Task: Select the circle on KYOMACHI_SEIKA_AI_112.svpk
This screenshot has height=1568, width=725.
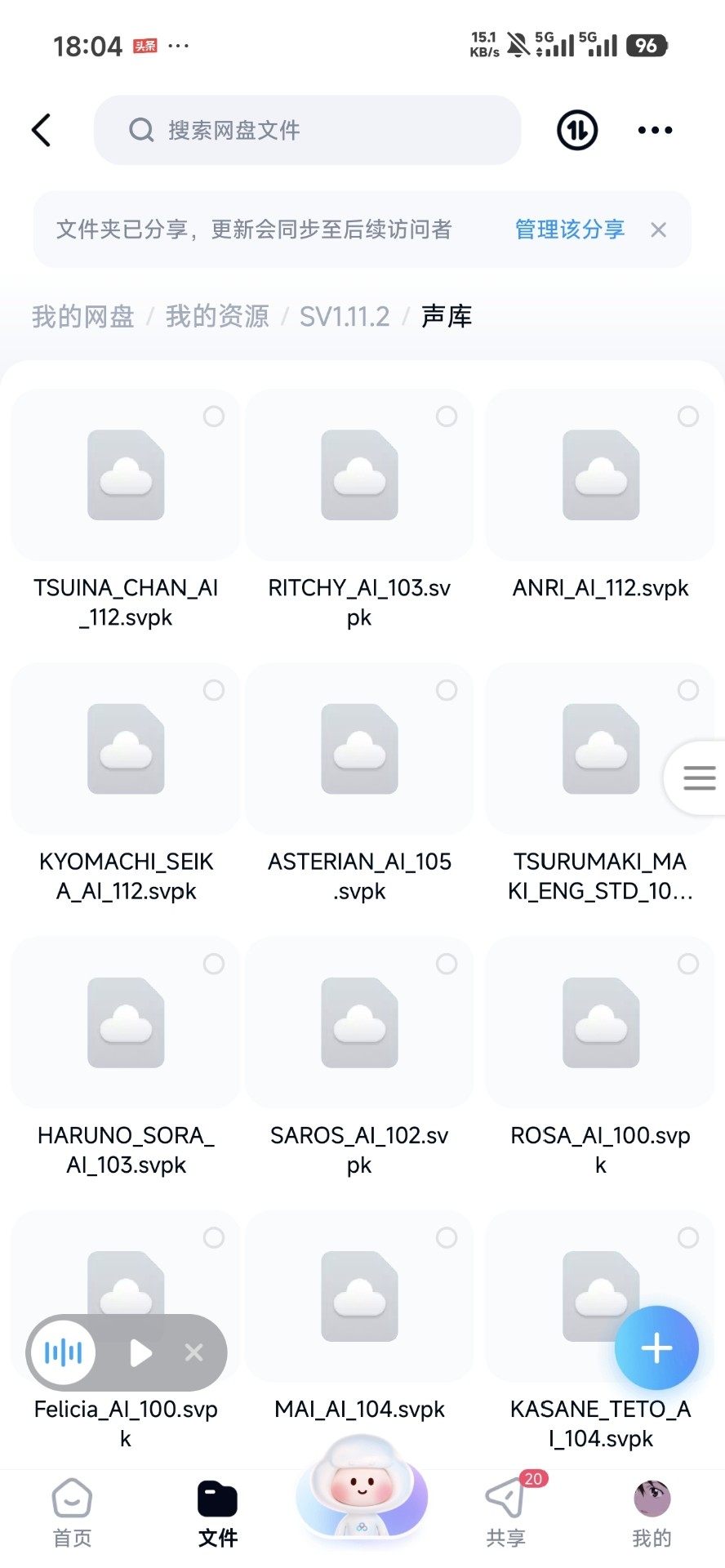Action: click(214, 690)
